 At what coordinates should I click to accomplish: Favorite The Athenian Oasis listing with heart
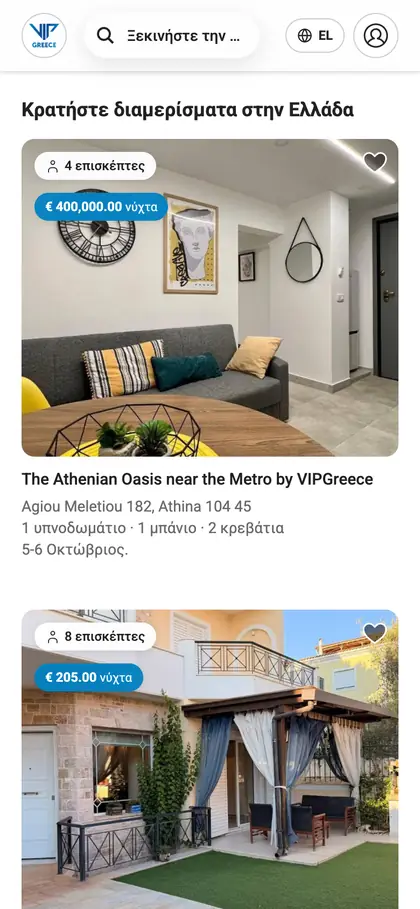click(375, 162)
